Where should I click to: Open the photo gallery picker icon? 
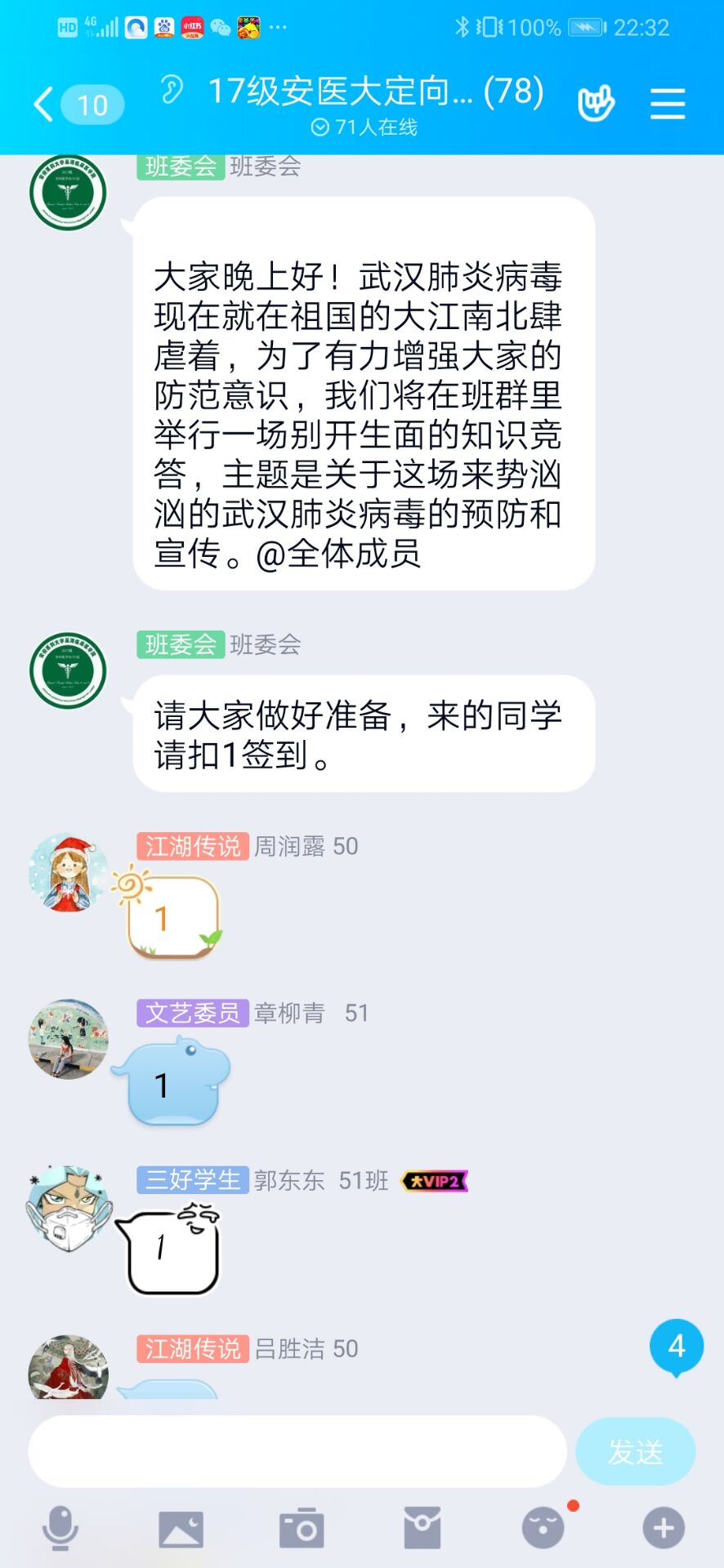coord(181,1528)
